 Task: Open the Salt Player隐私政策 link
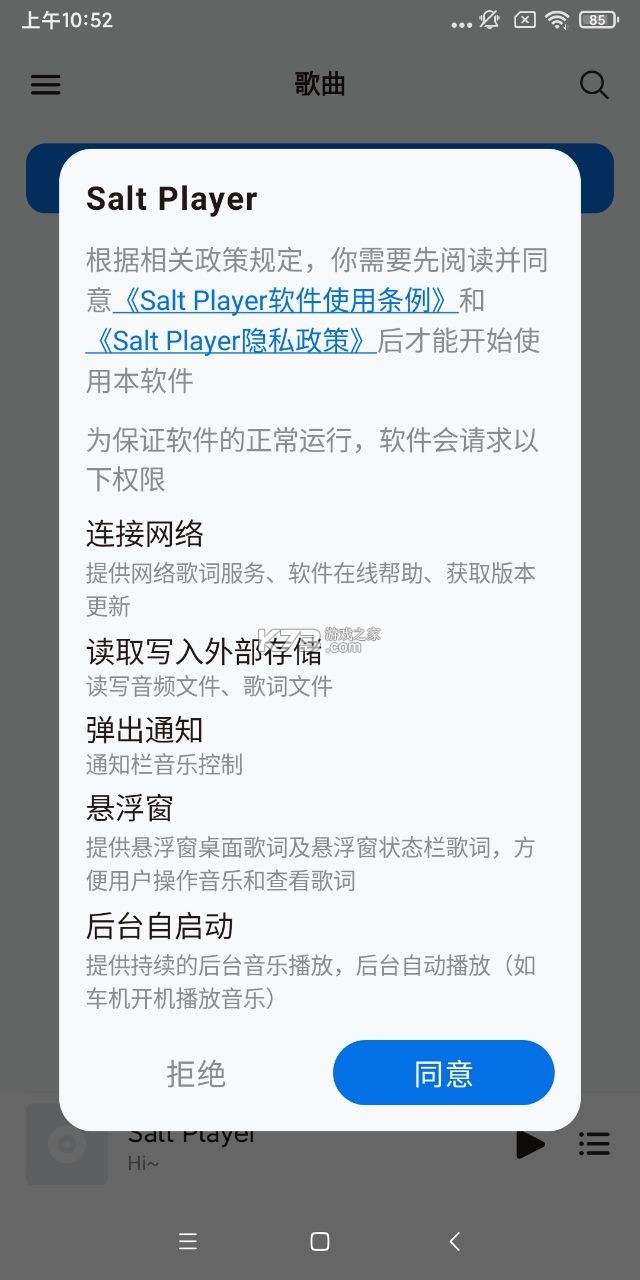pyautogui.click(x=232, y=340)
